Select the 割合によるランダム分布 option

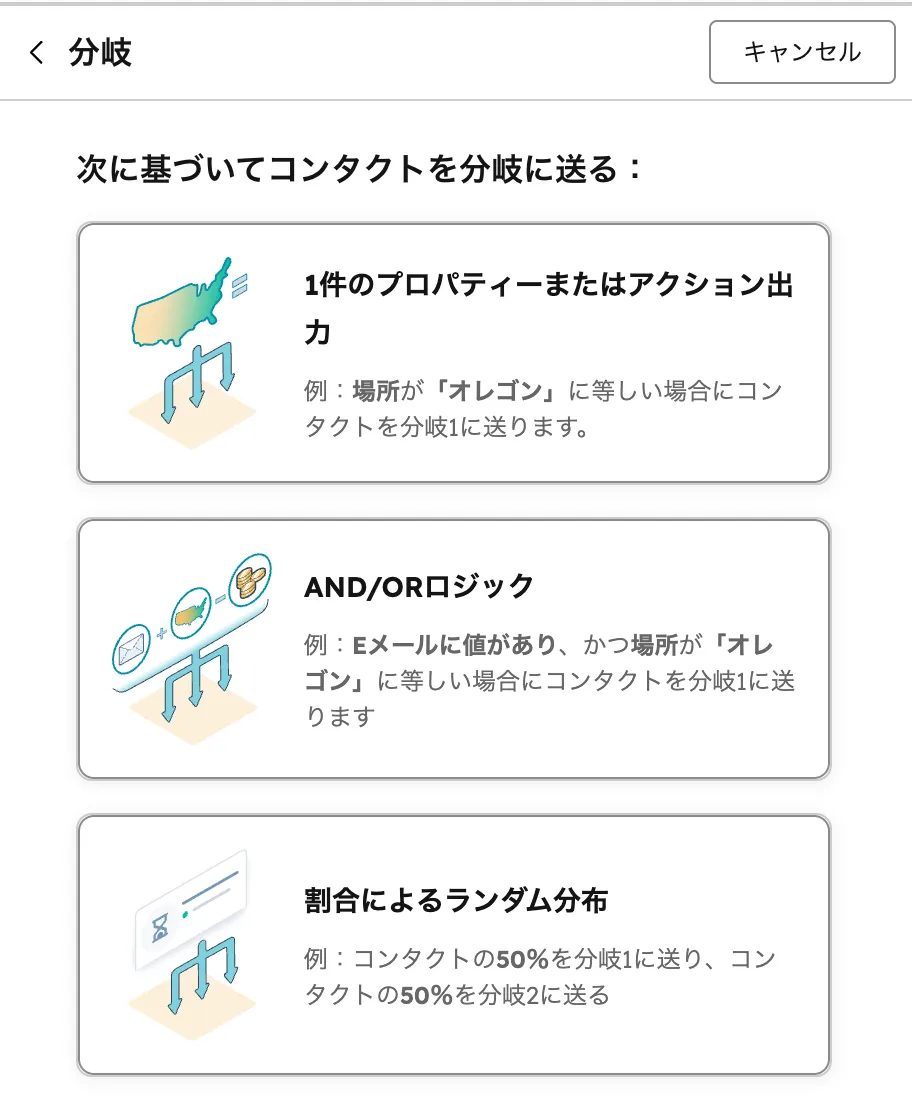[456, 943]
